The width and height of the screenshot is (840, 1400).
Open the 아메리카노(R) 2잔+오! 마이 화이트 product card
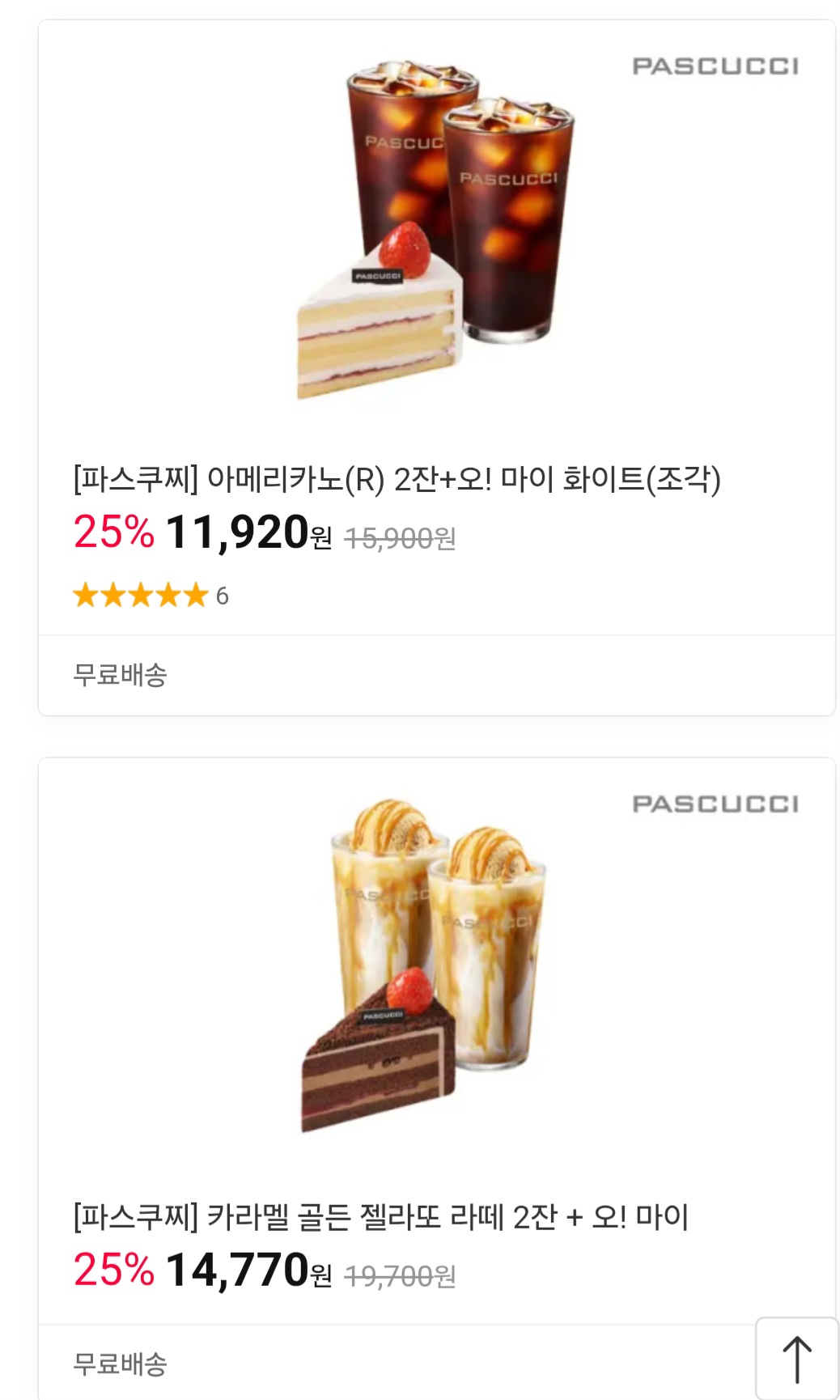(x=397, y=479)
